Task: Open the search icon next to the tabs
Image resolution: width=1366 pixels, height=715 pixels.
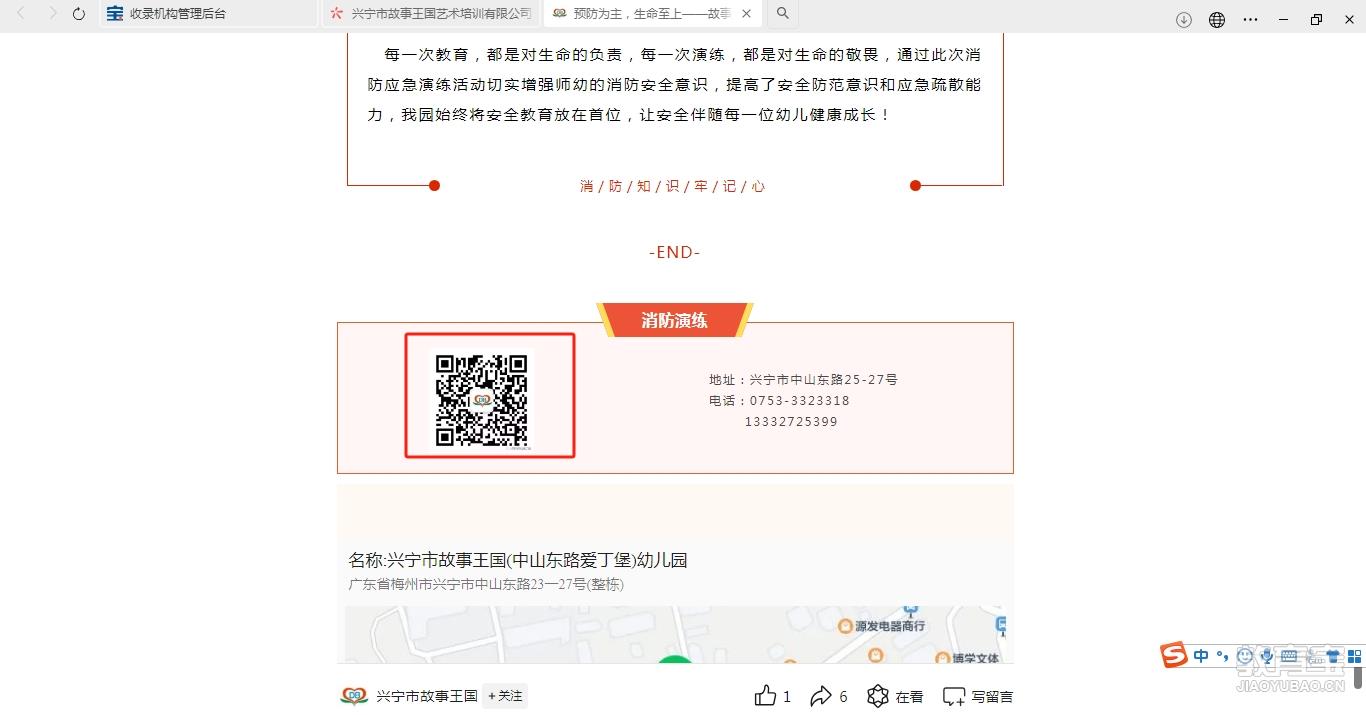Action: (783, 14)
